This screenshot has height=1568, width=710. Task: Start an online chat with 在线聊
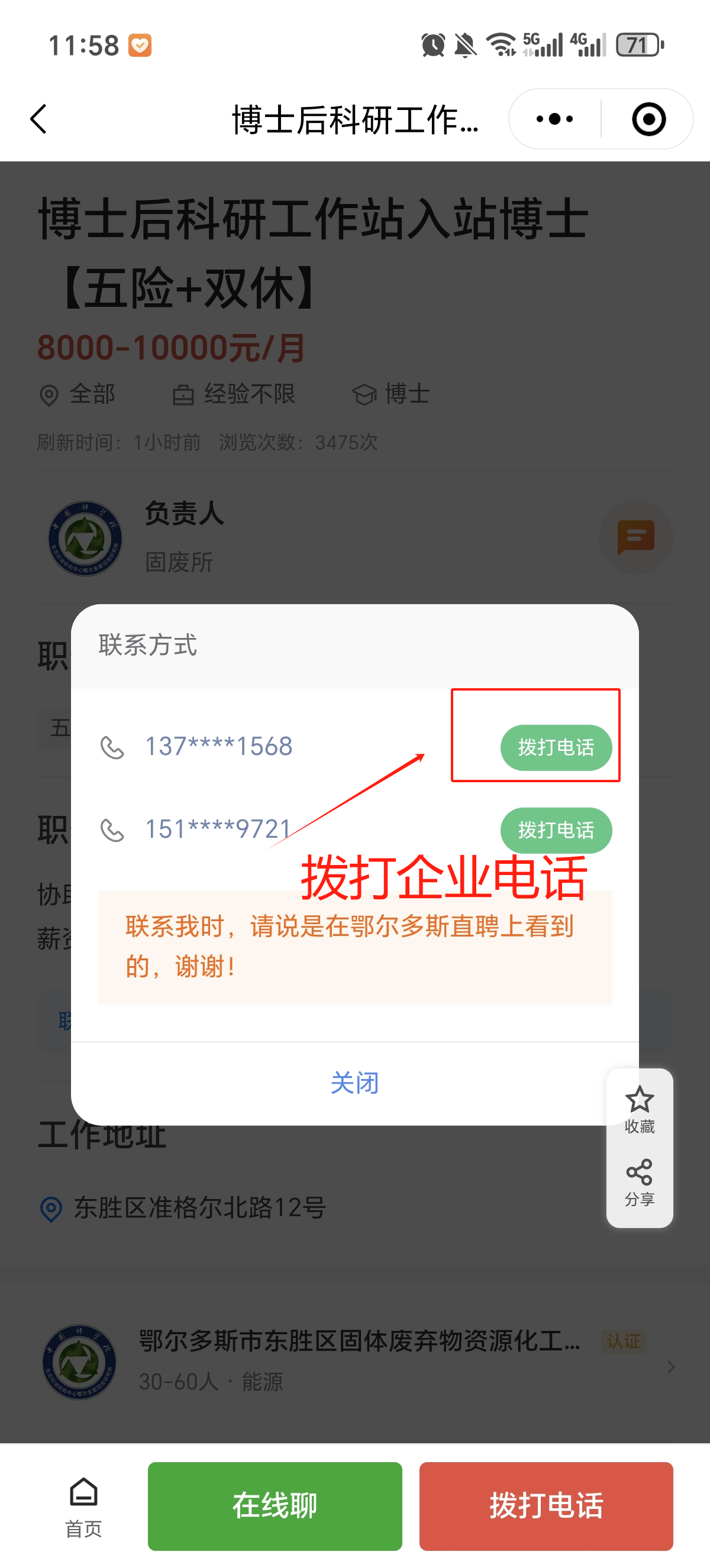(x=275, y=1506)
